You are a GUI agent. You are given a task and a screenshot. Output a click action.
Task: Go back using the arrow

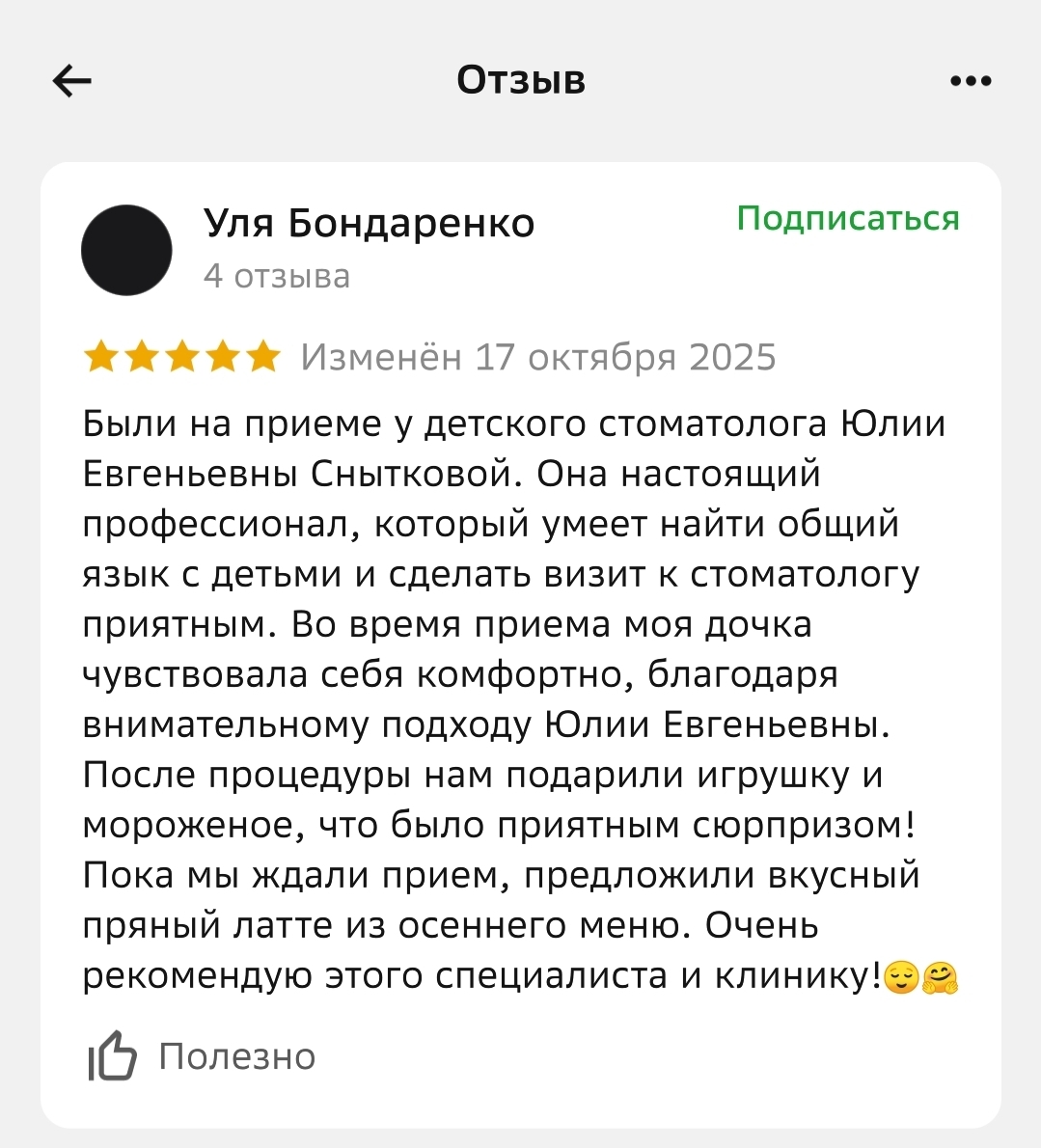click(71, 81)
